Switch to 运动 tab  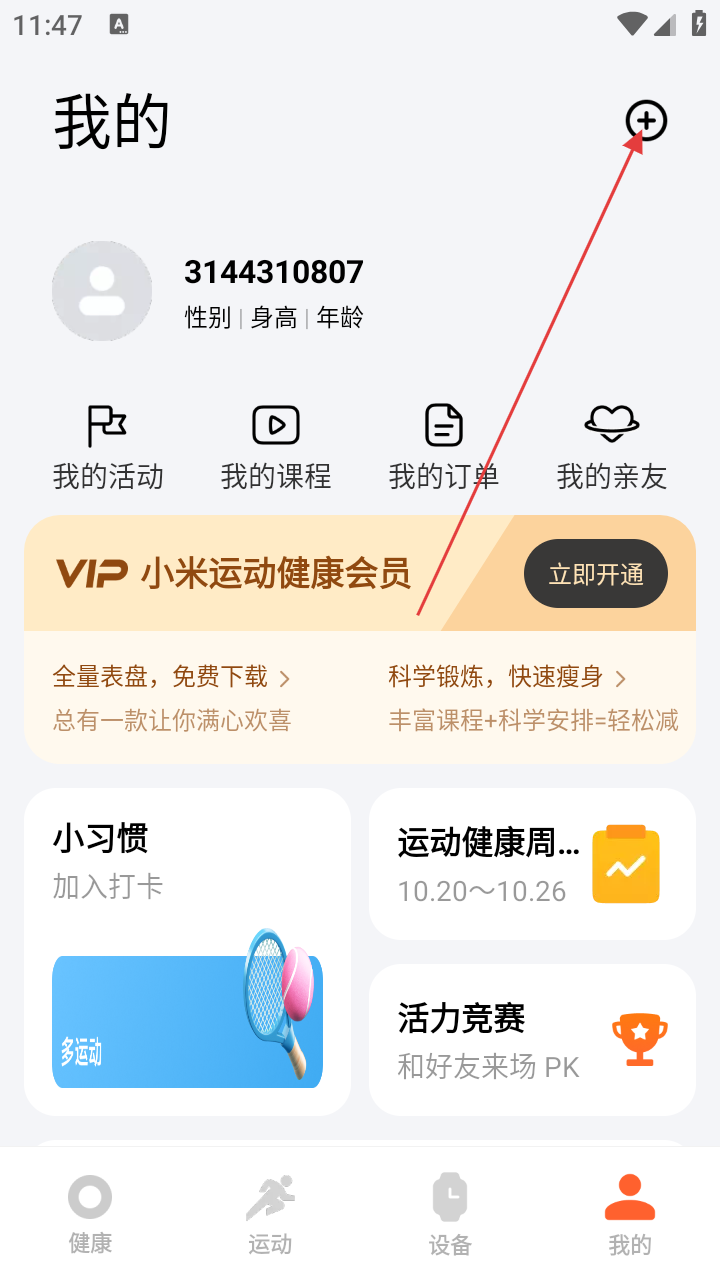click(x=270, y=1214)
